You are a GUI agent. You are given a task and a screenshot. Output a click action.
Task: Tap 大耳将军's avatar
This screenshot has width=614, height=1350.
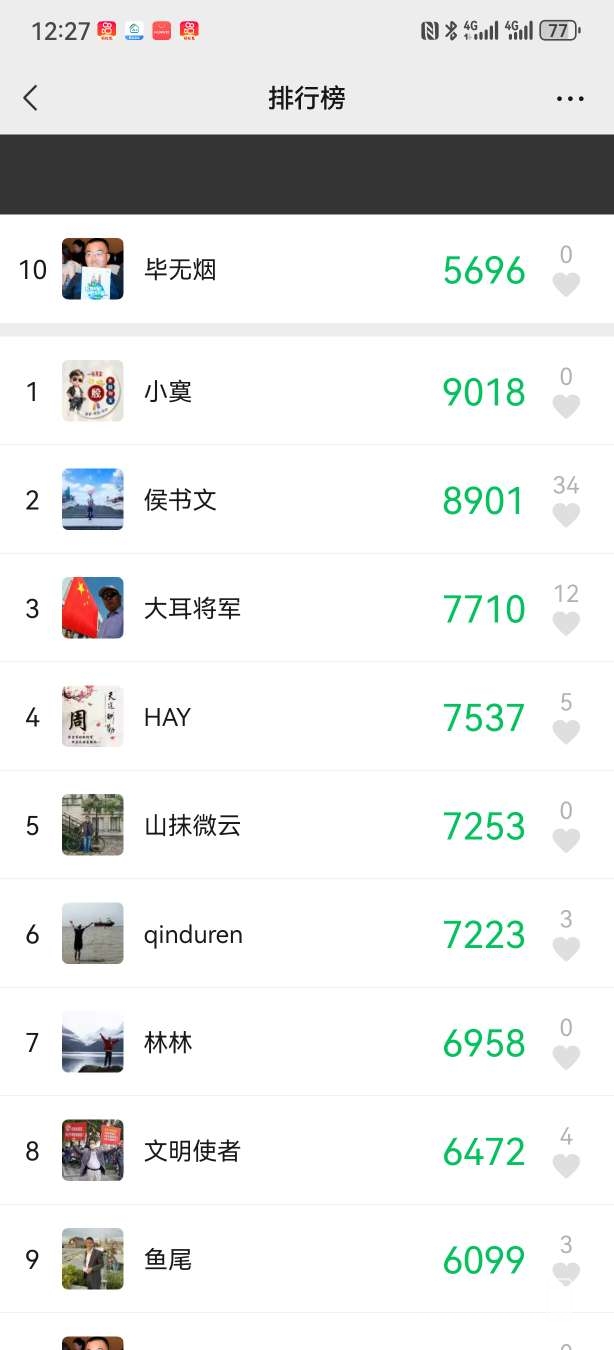click(93, 608)
